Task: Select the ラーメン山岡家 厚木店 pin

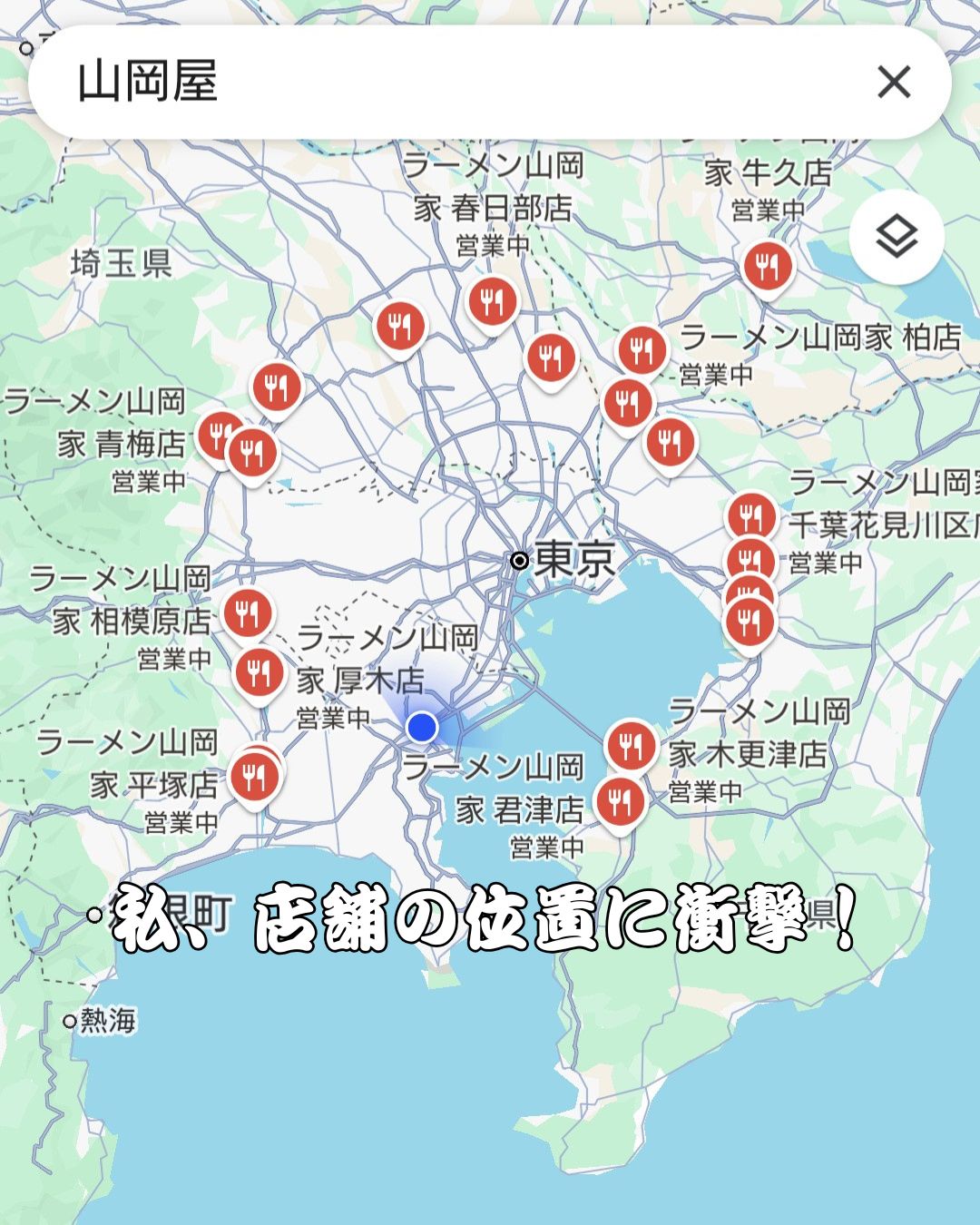Action: (260, 673)
